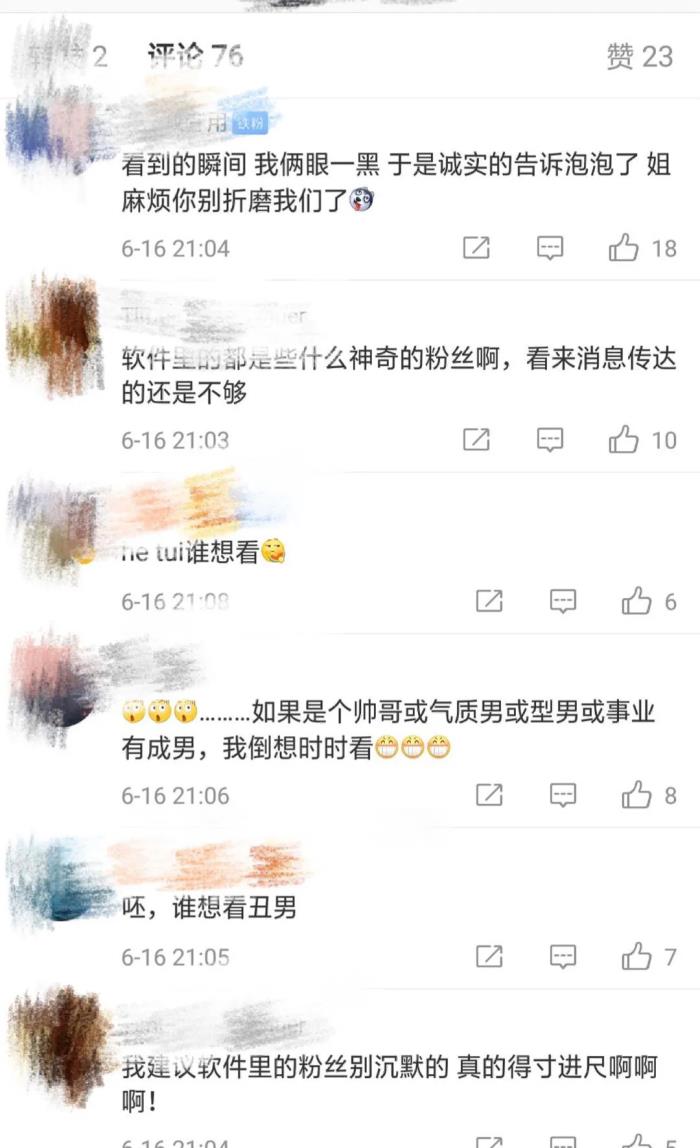Repost the comment about 帅哥或气质男
Viewport: 700px width, 1148px height.
(x=489, y=795)
